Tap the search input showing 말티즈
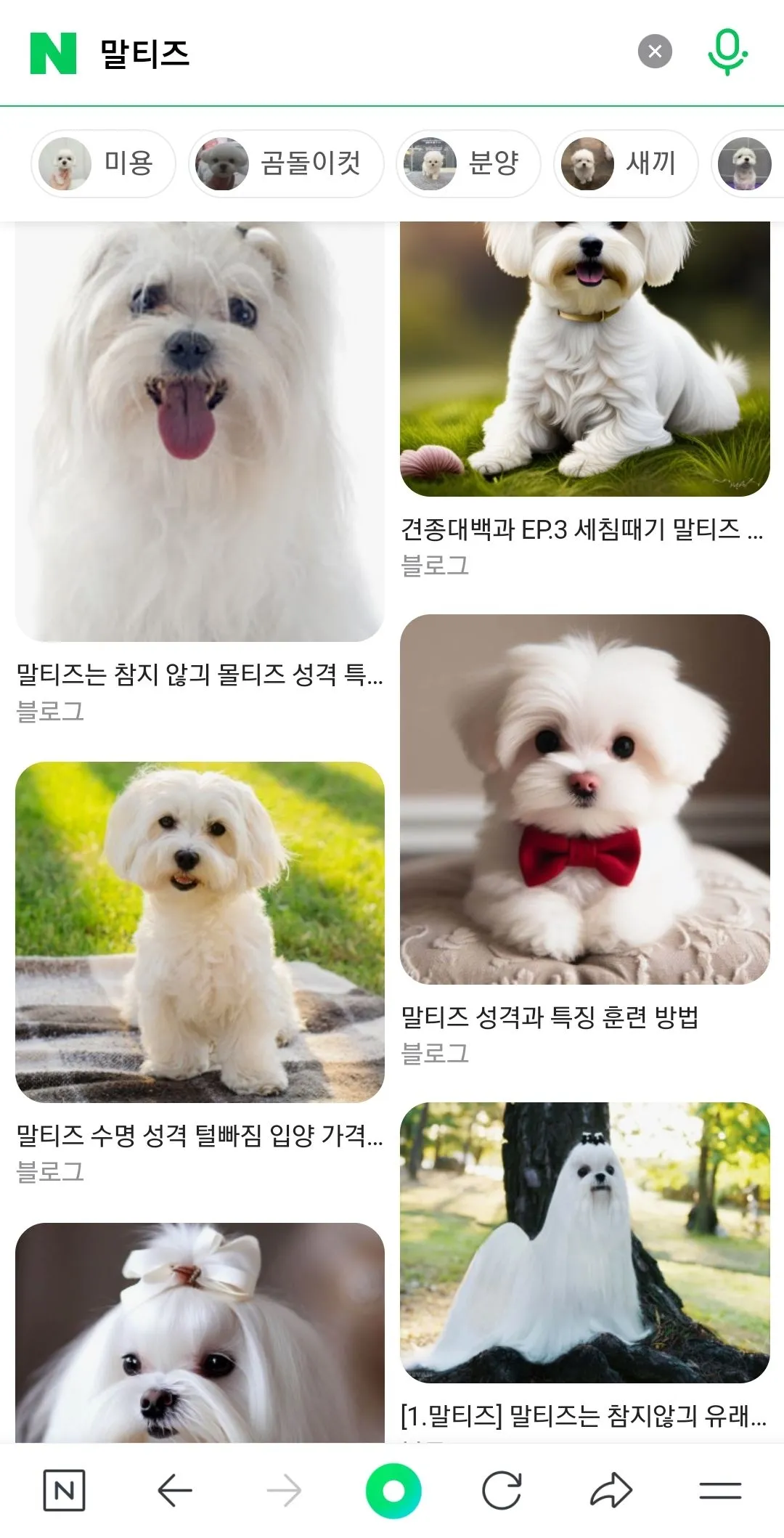Screen dimensions: 784x1538 click(290, 49)
